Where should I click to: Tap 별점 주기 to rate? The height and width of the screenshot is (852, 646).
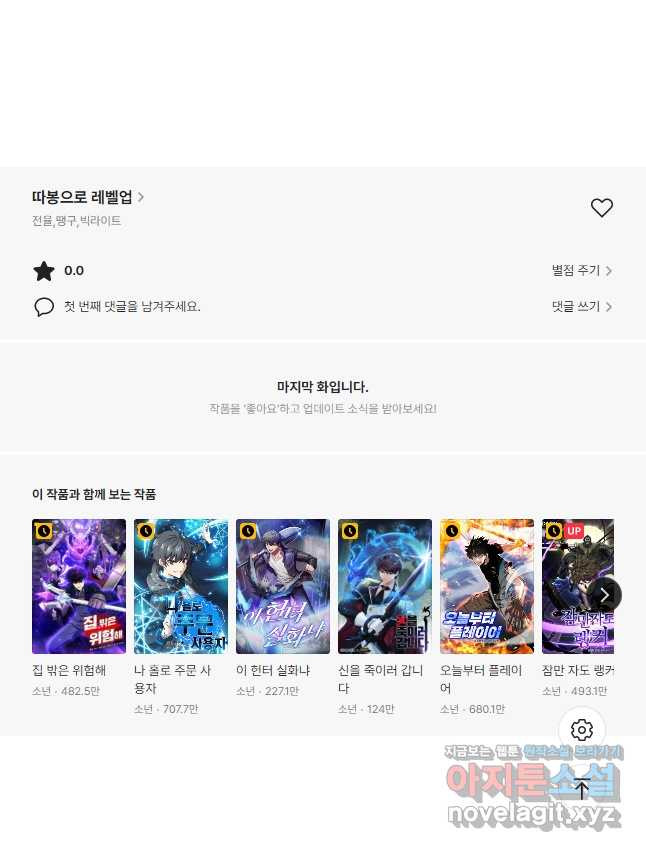581,271
